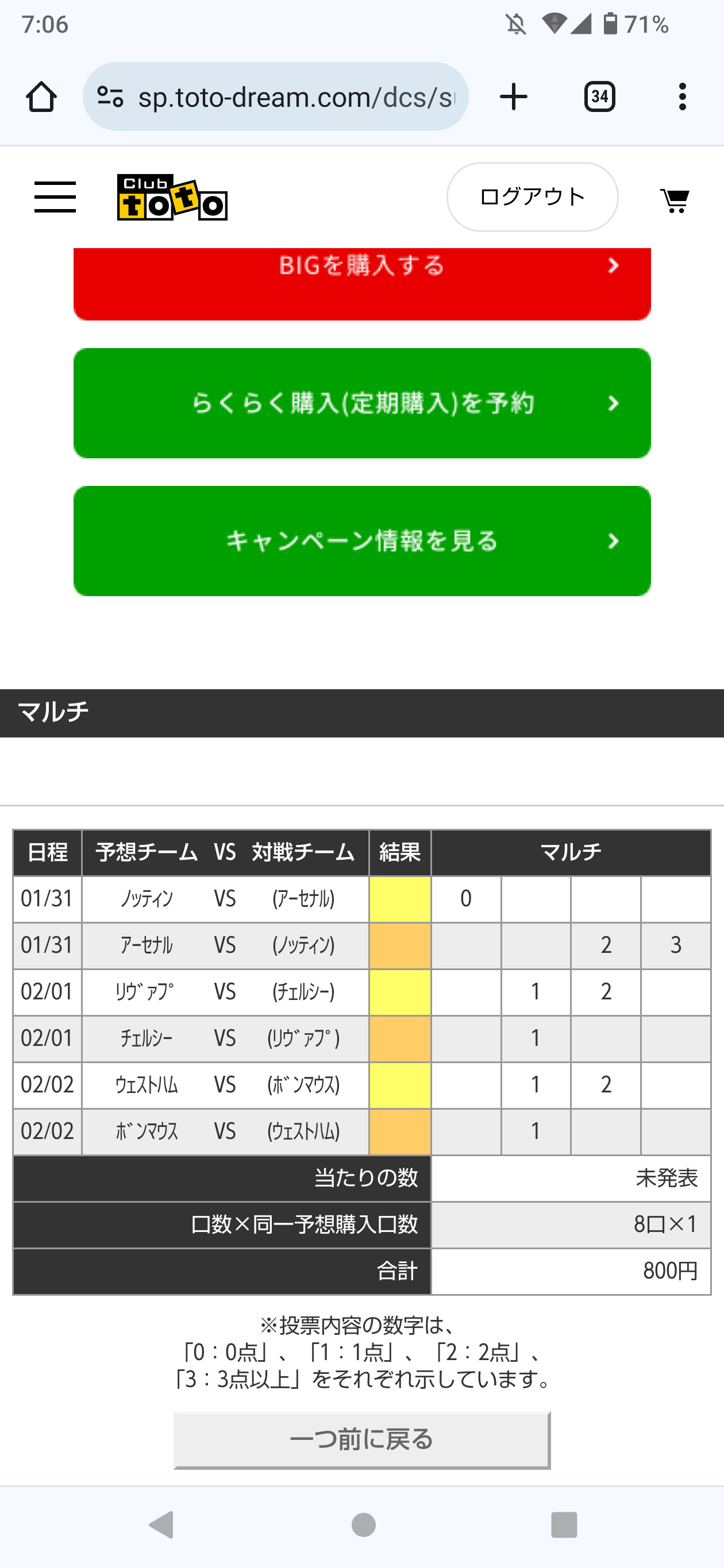This screenshot has width=724, height=1568.
Task: Open a new browser tab
Action: point(513,97)
